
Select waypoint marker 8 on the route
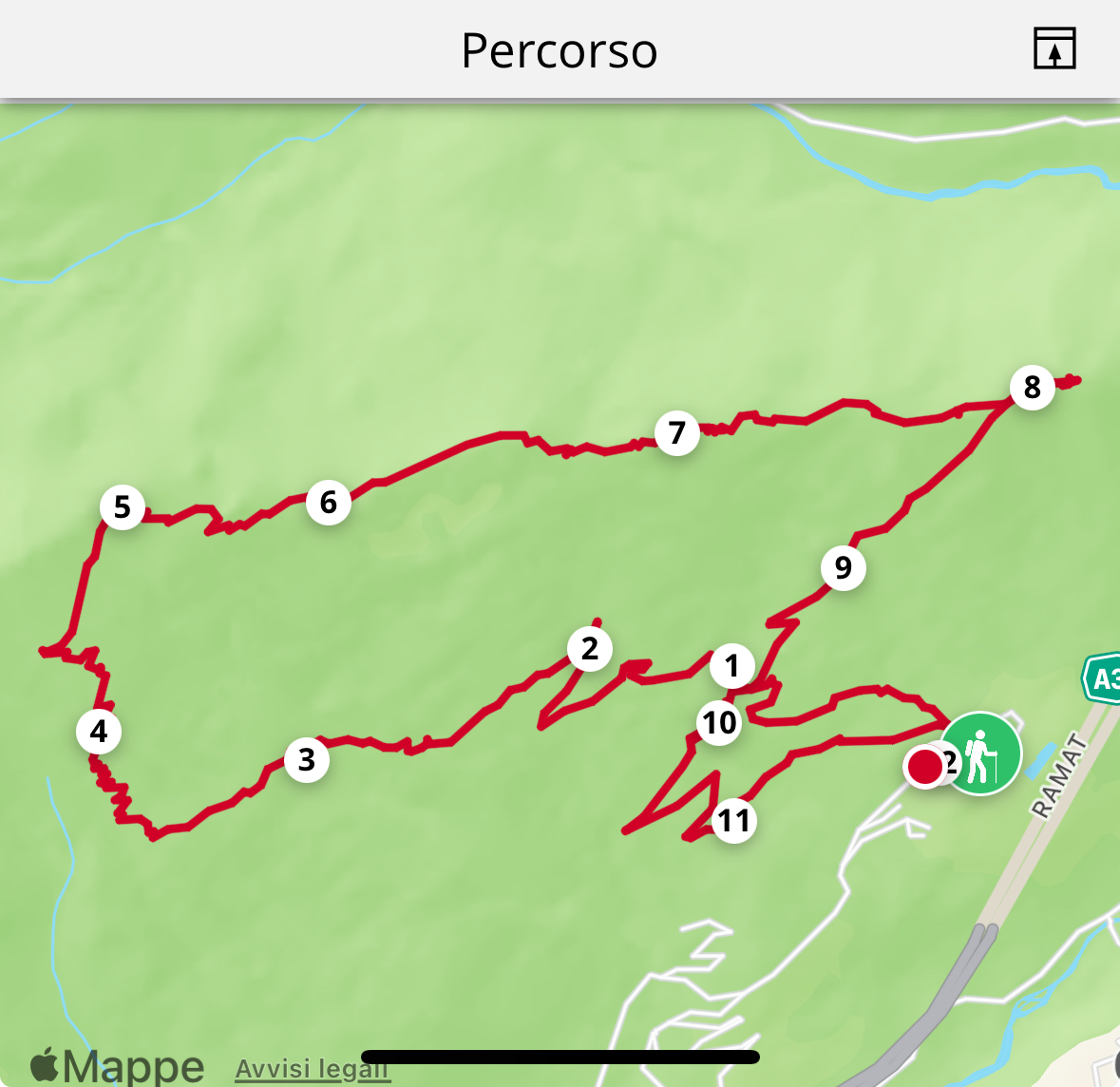click(1032, 388)
